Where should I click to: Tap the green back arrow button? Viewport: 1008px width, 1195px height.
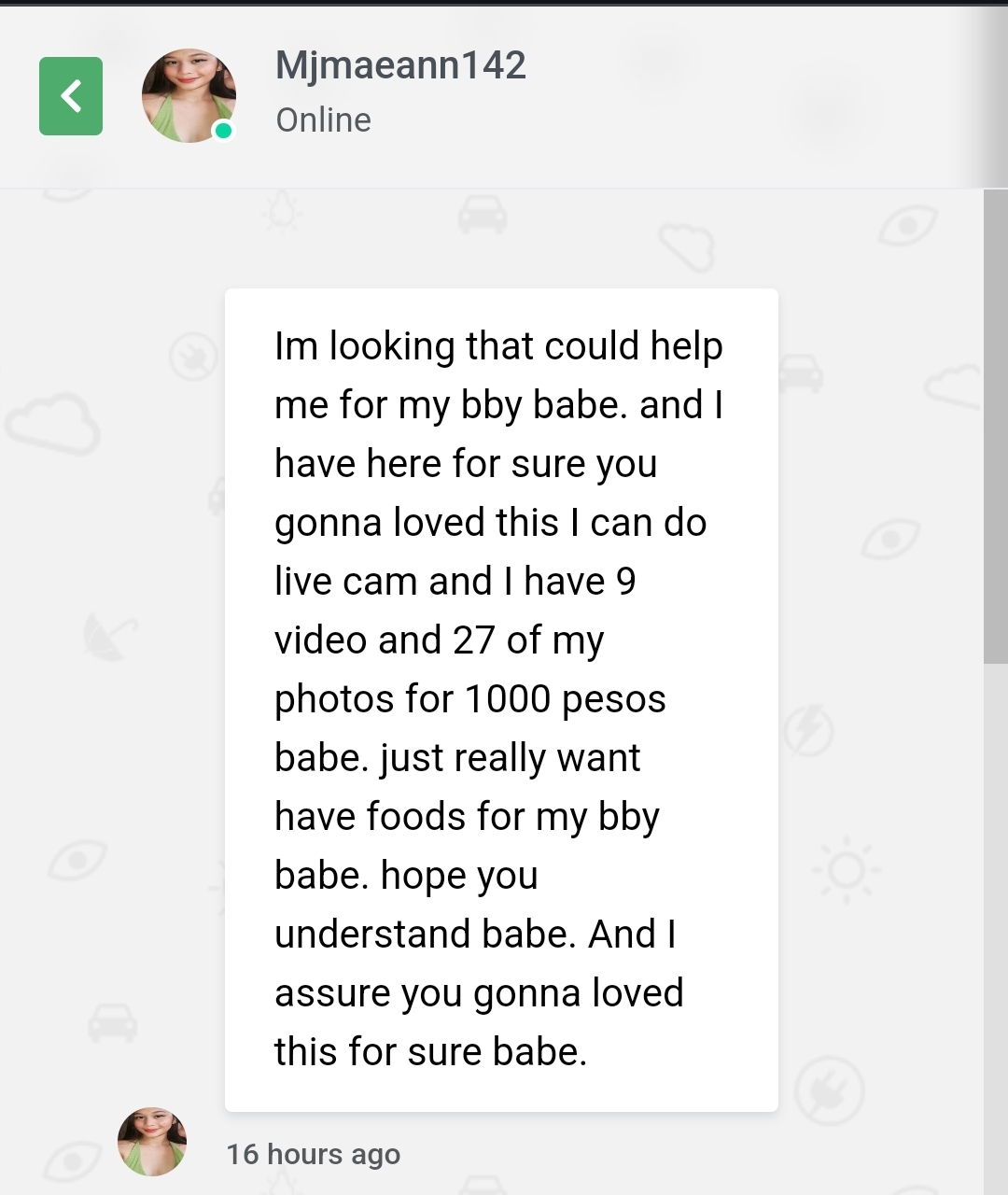pyautogui.click(x=71, y=96)
